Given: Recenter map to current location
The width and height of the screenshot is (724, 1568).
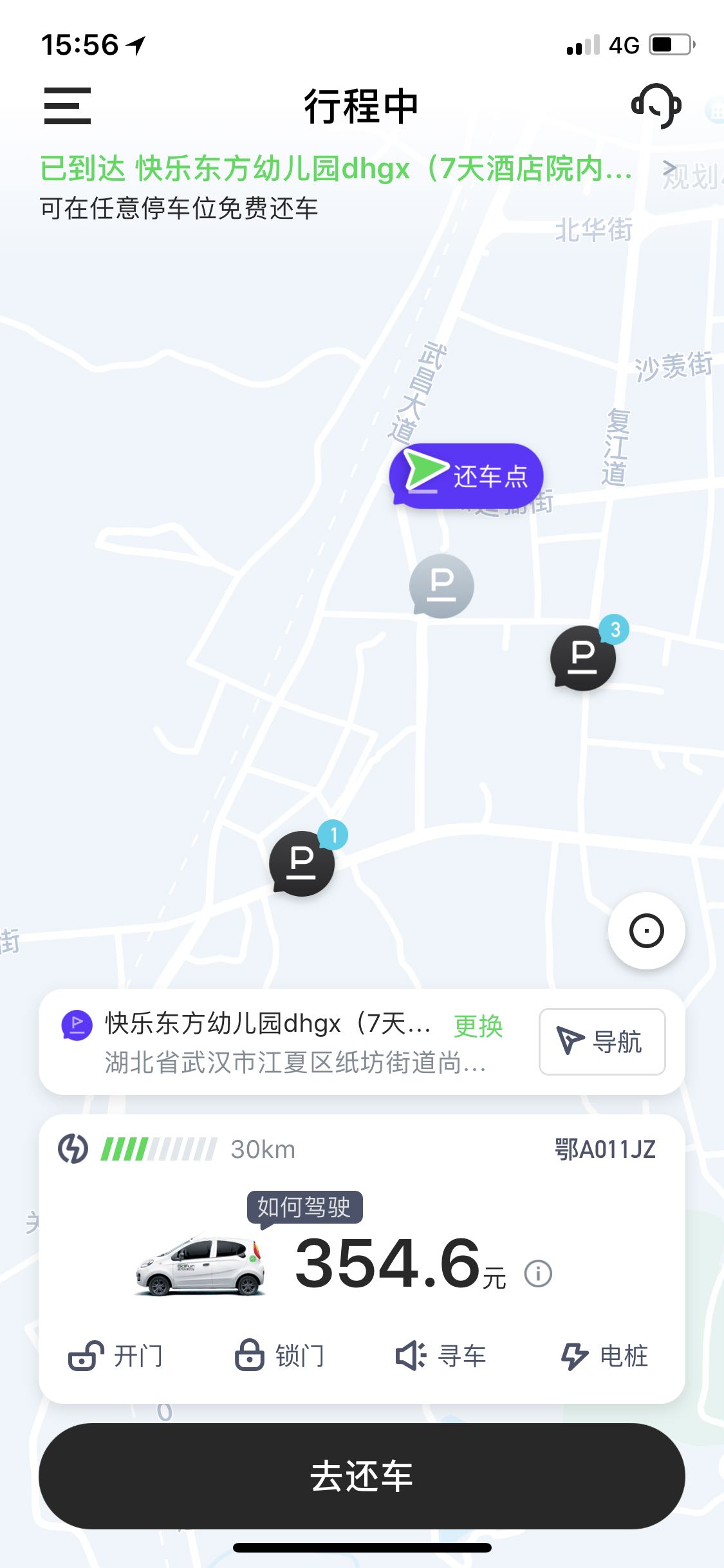Looking at the screenshot, I should pos(646,931).
